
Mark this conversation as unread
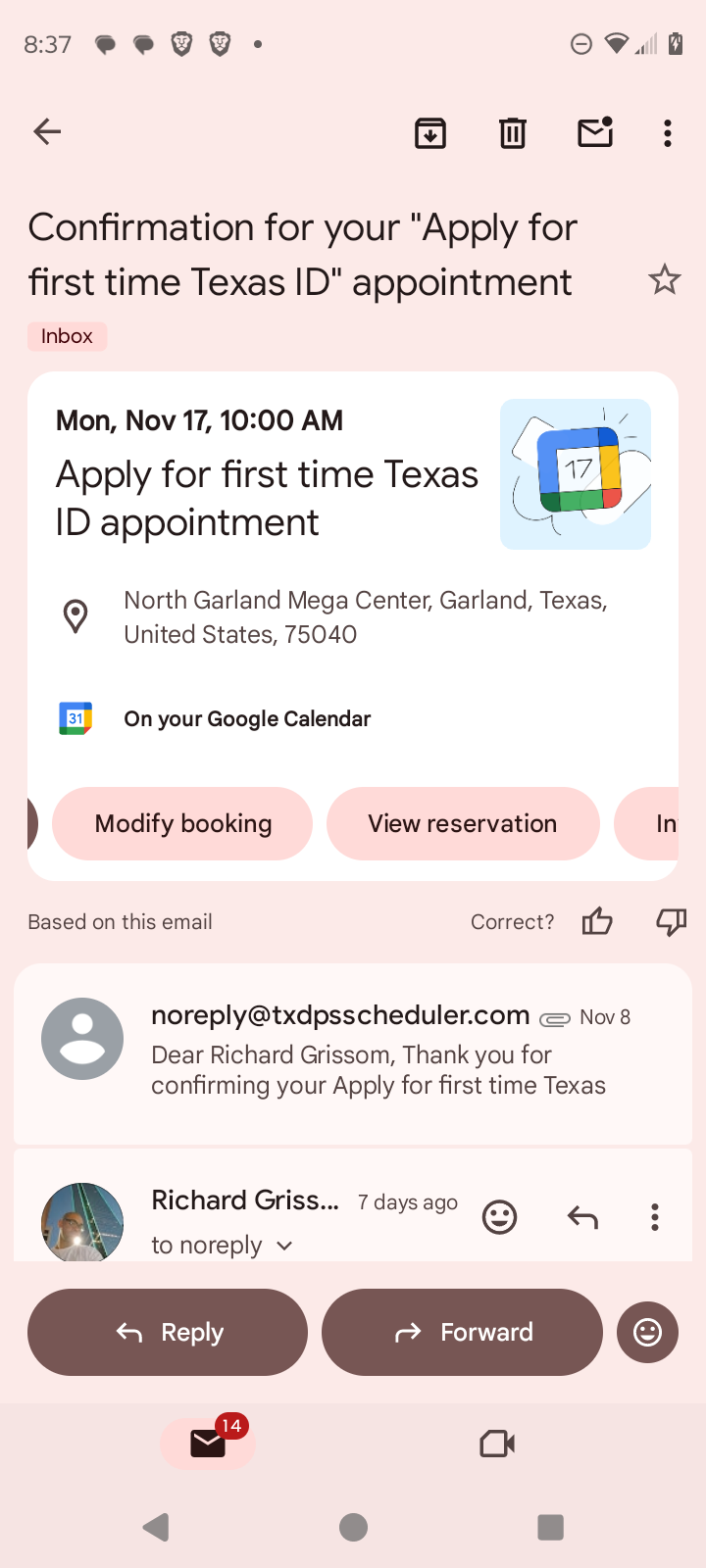click(x=595, y=132)
